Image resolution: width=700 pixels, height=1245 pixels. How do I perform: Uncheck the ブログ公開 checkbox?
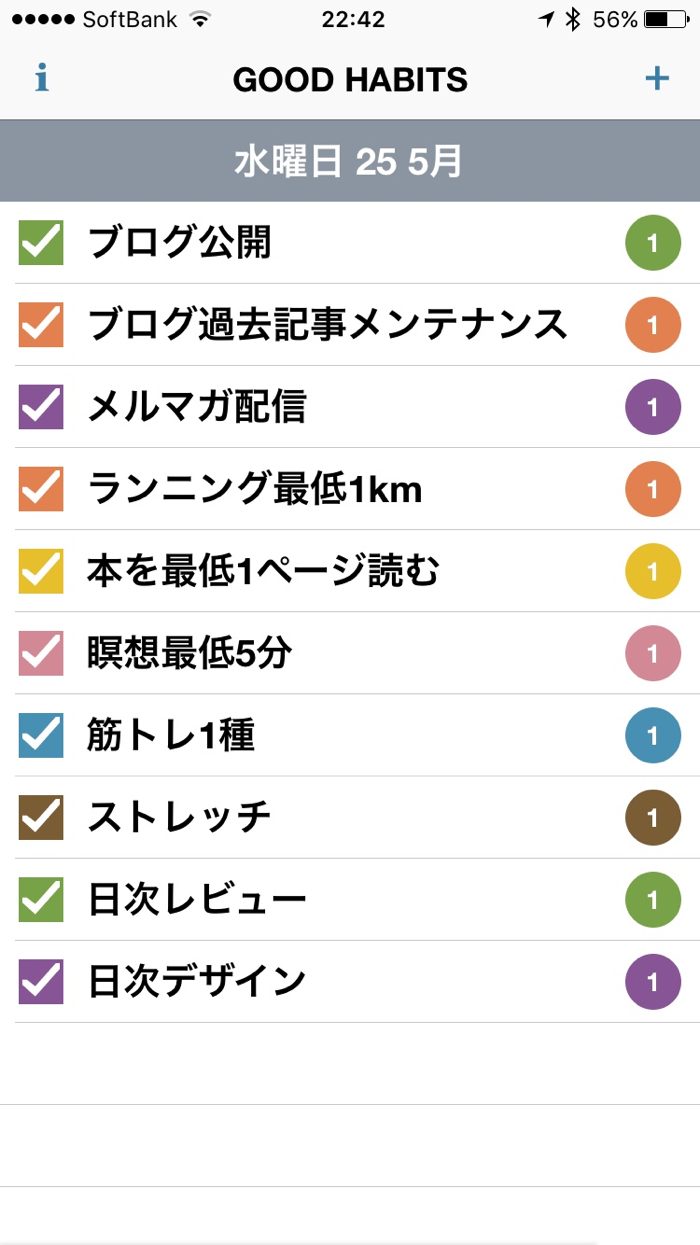click(41, 243)
